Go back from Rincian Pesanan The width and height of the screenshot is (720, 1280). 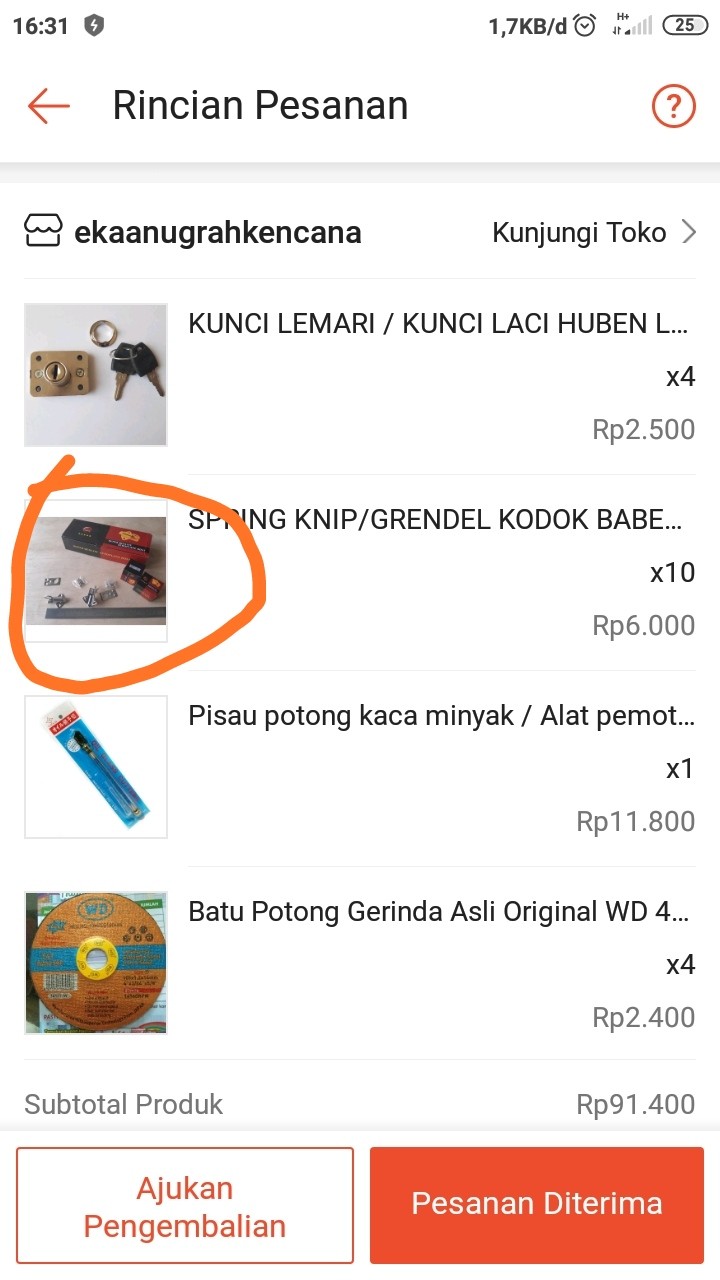pyautogui.click(x=48, y=105)
